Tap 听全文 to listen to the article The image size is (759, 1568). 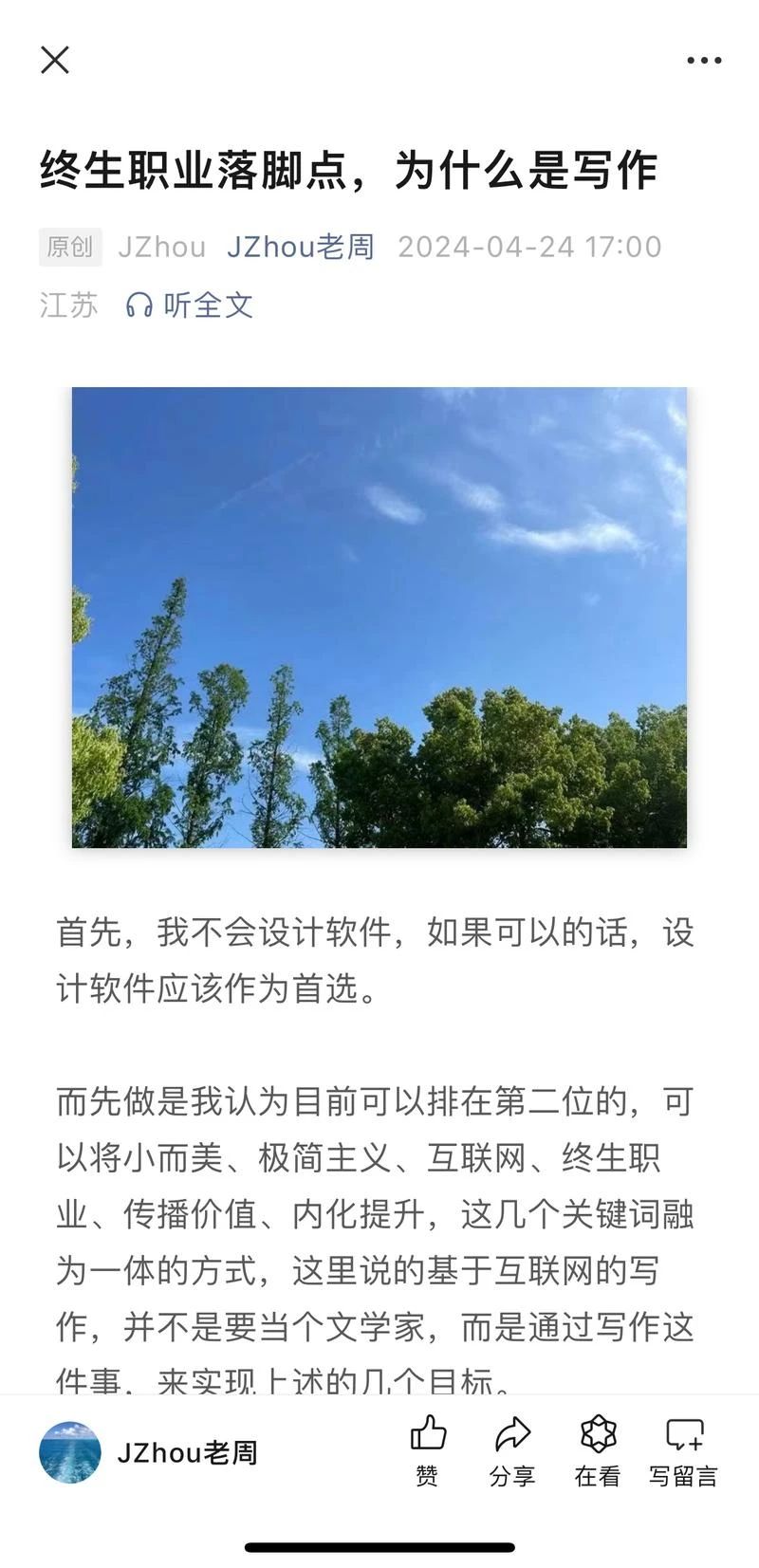pos(190,304)
